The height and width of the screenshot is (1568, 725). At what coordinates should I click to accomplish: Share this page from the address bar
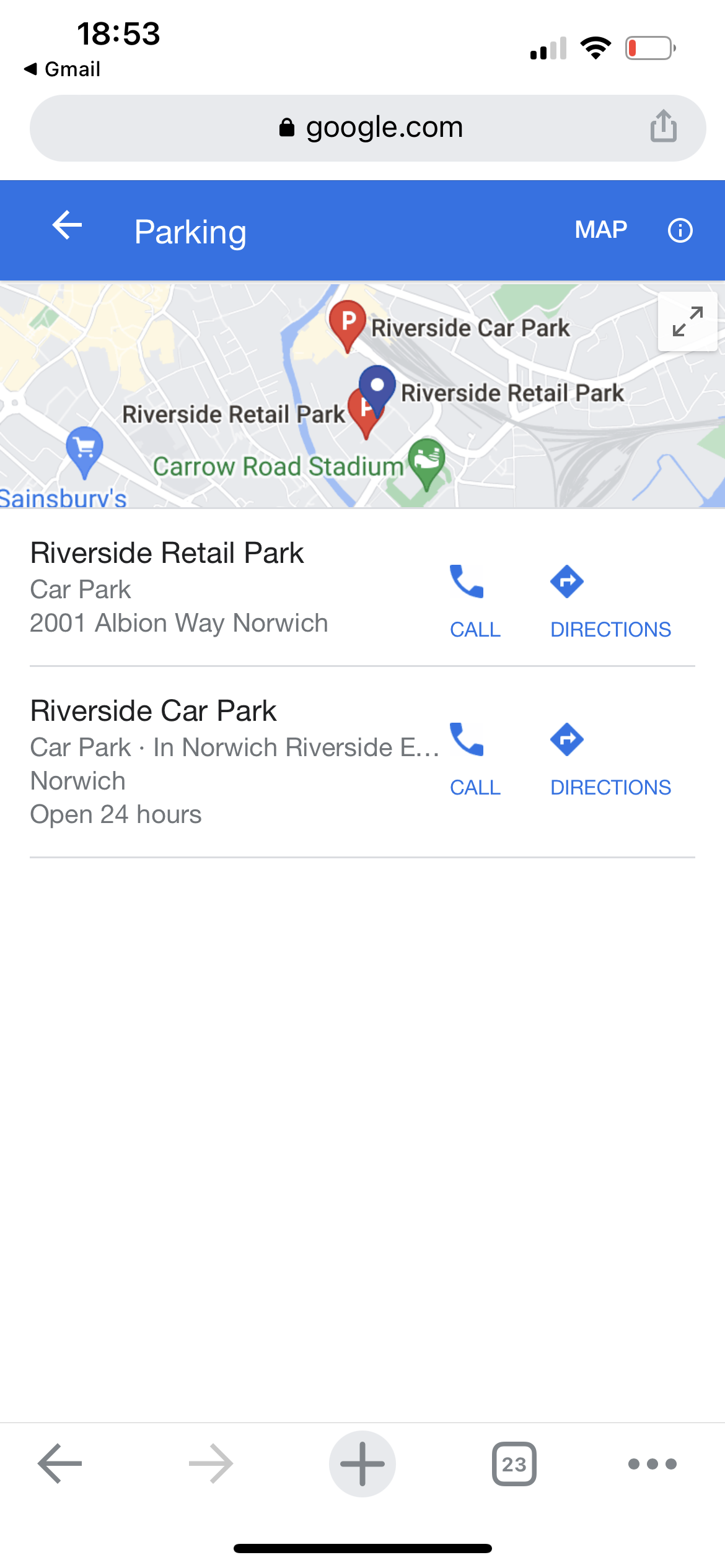(x=663, y=127)
